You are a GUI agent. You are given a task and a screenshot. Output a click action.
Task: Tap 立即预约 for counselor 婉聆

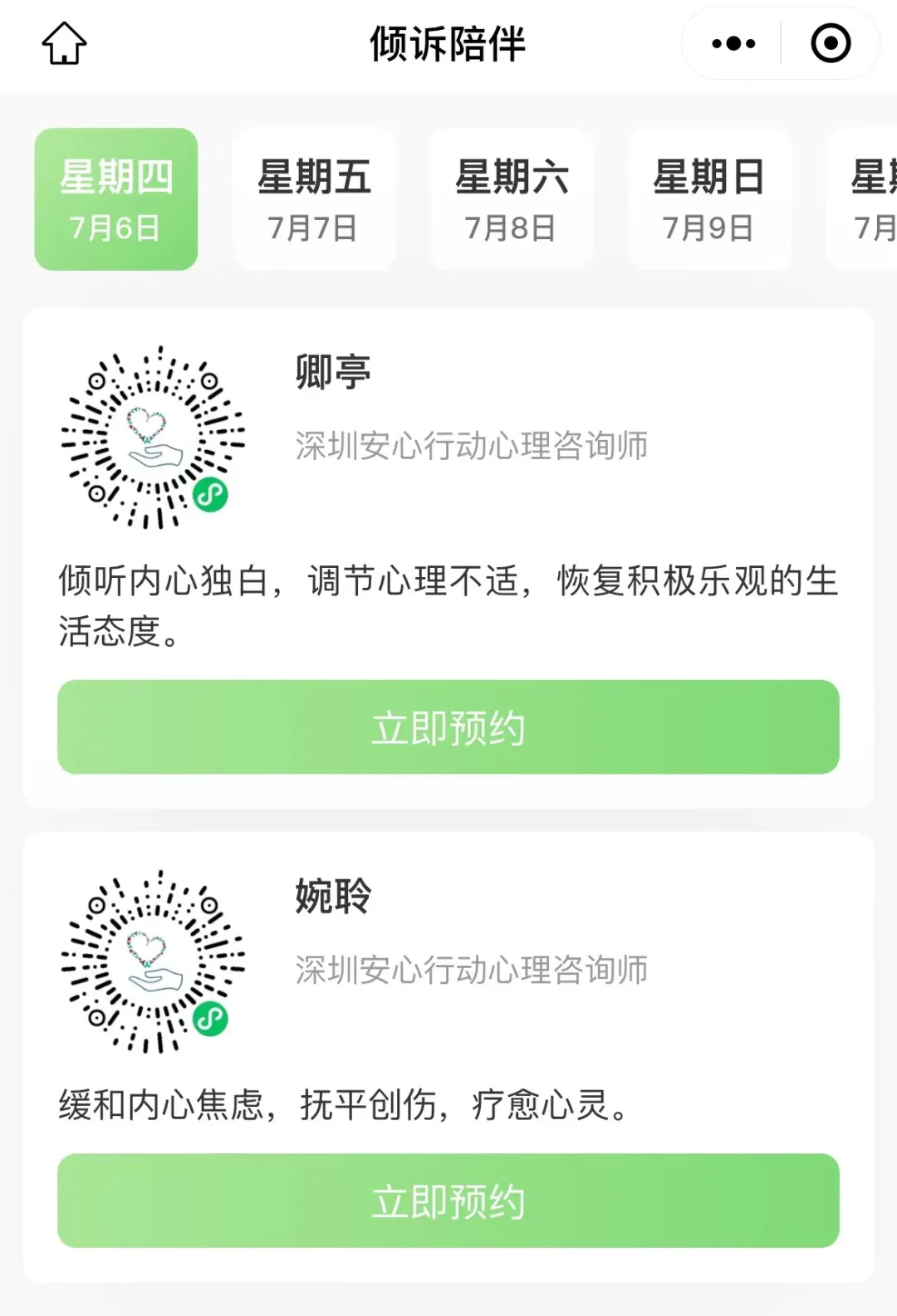448,1201
